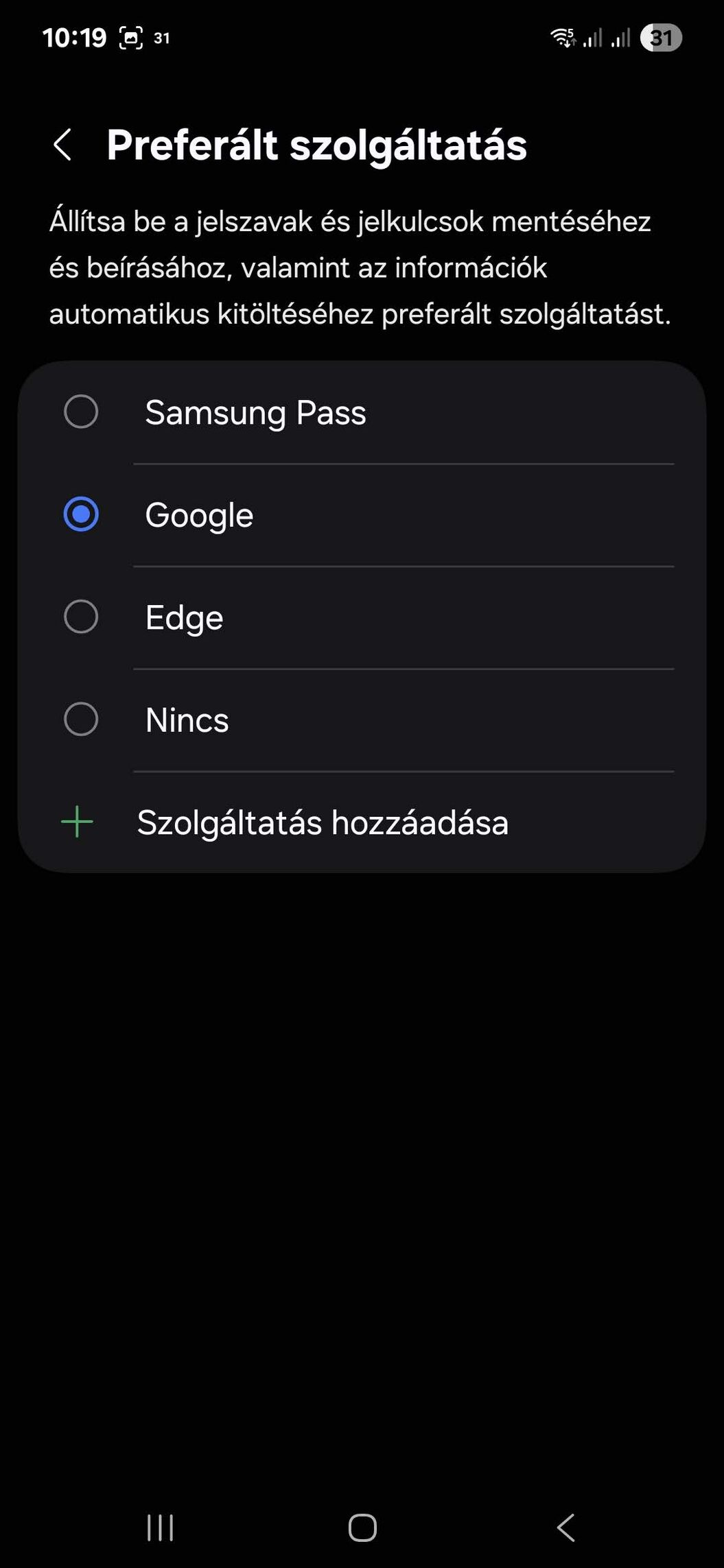Screen dimensions: 724x1568
Task: Open recent apps from navigation bar
Action: pos(161,1528)
